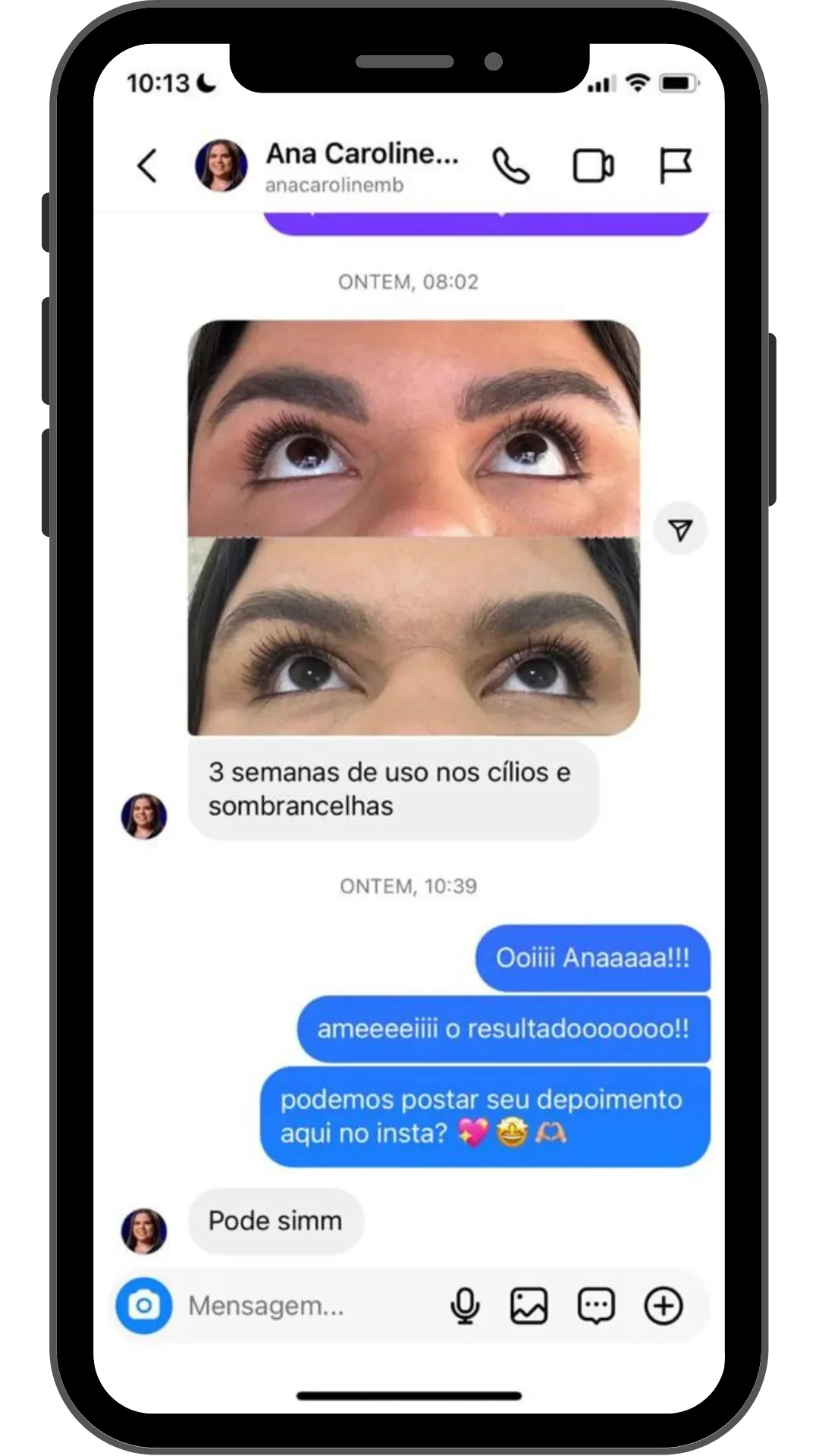Open the camera from the message bar
The image size is (819, 1456).
click(x=144, y=1306)
